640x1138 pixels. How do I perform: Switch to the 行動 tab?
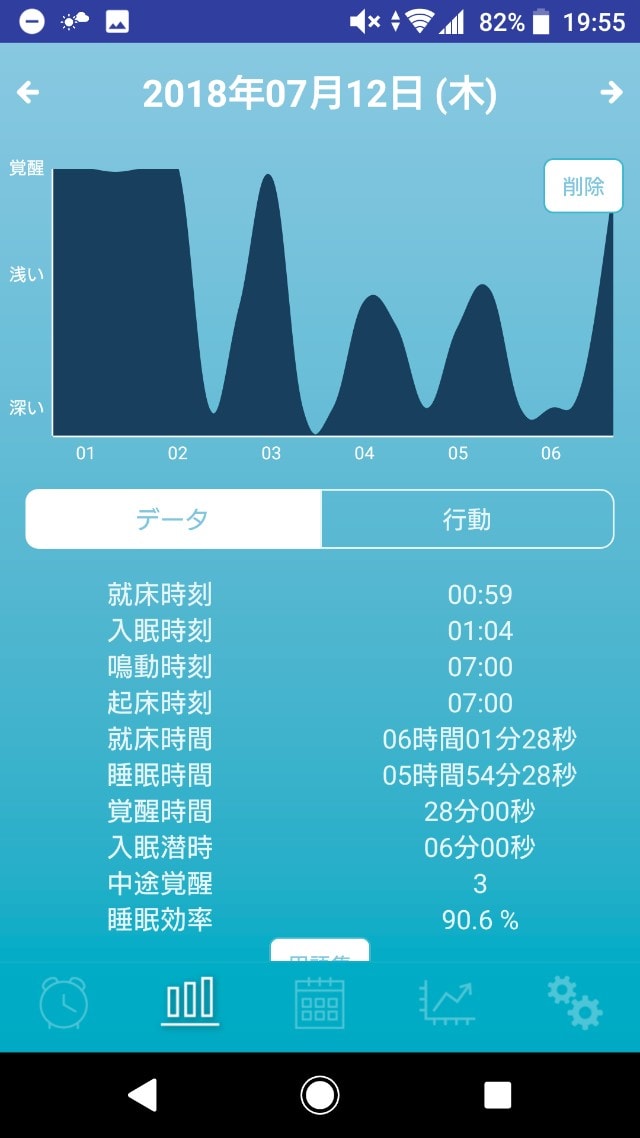click(x=467, y=519)
